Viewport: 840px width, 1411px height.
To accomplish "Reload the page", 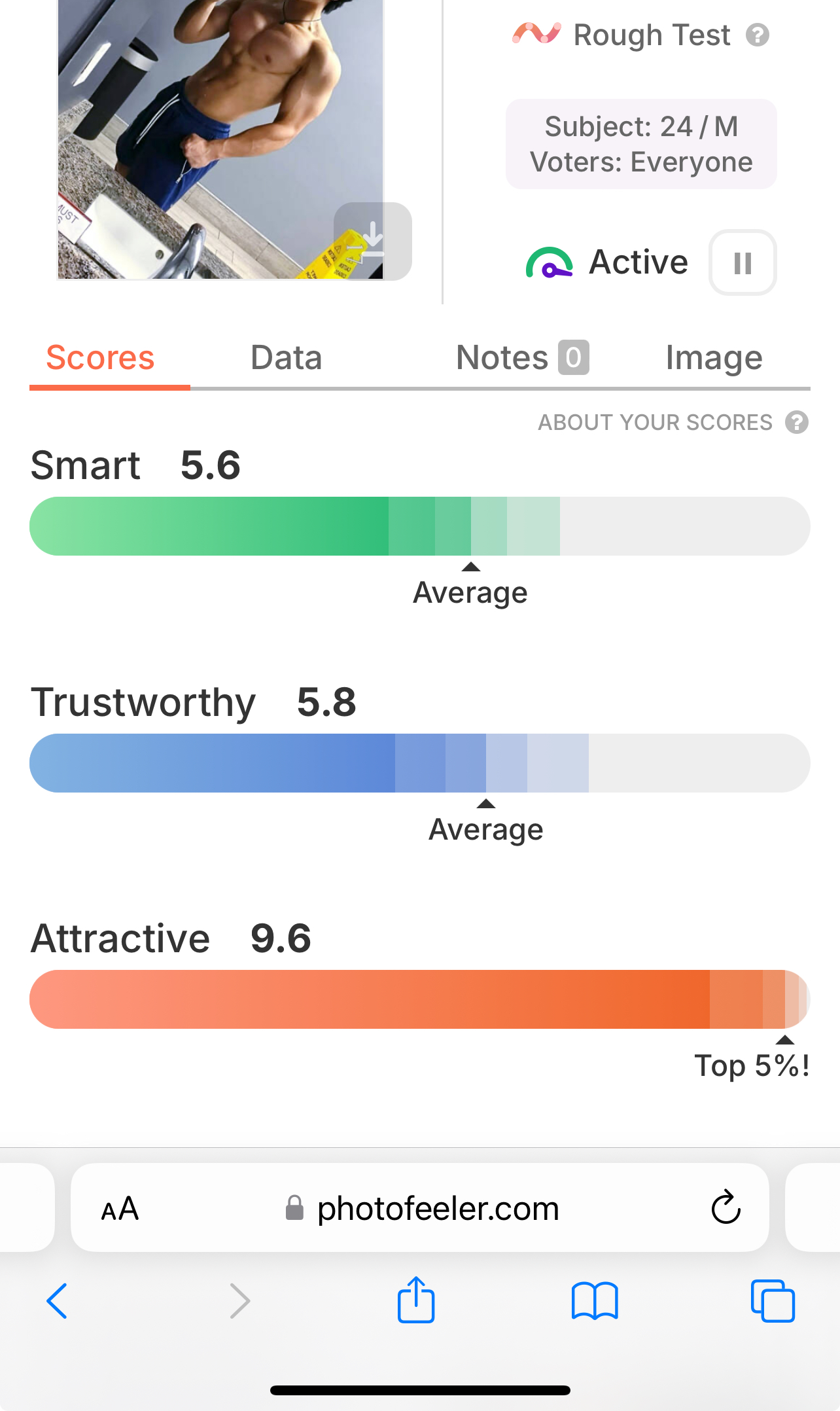I will pos(726,1207).
